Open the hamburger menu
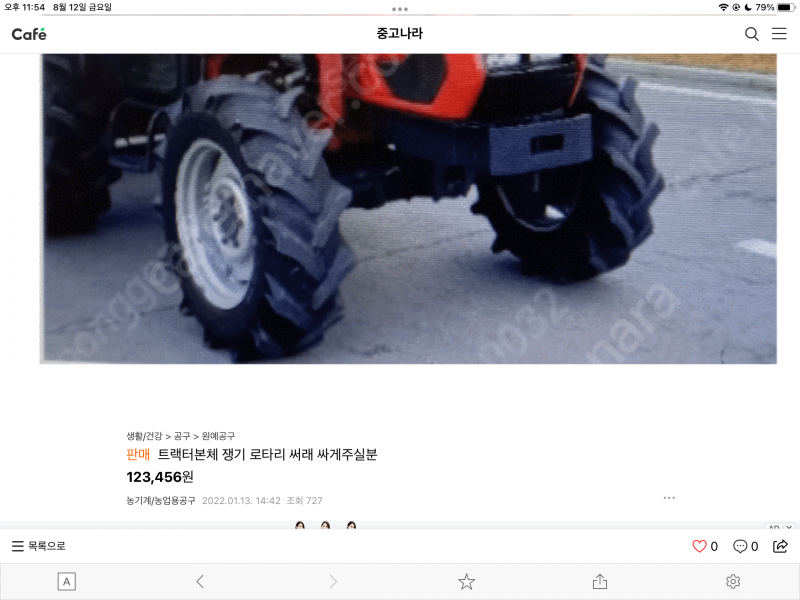 (x=779, y=34)
